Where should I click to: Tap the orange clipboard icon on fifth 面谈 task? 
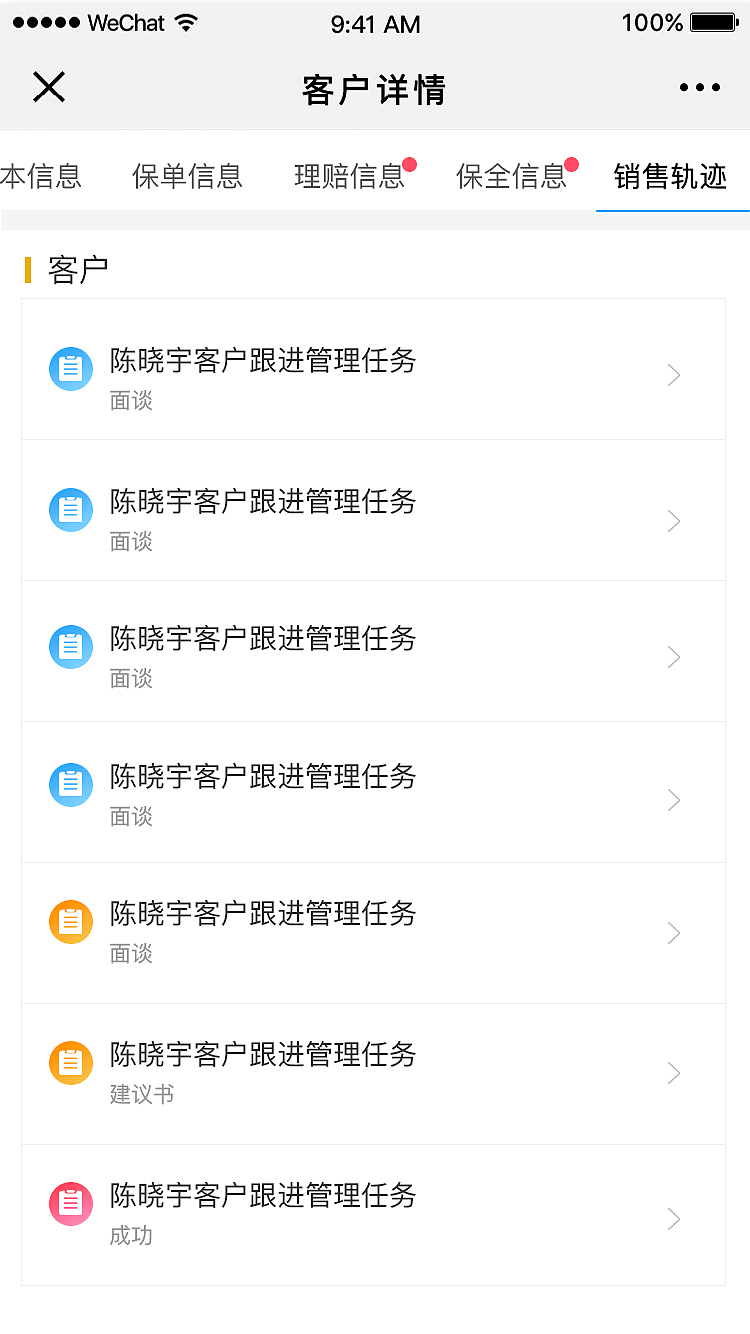70,921
